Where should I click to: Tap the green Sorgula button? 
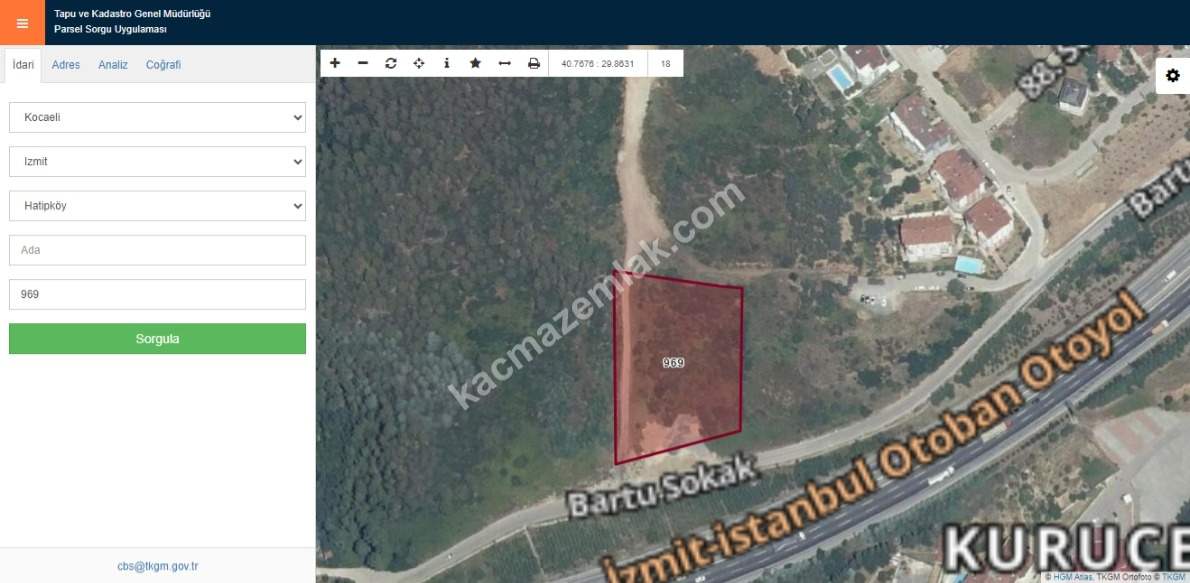157,339
